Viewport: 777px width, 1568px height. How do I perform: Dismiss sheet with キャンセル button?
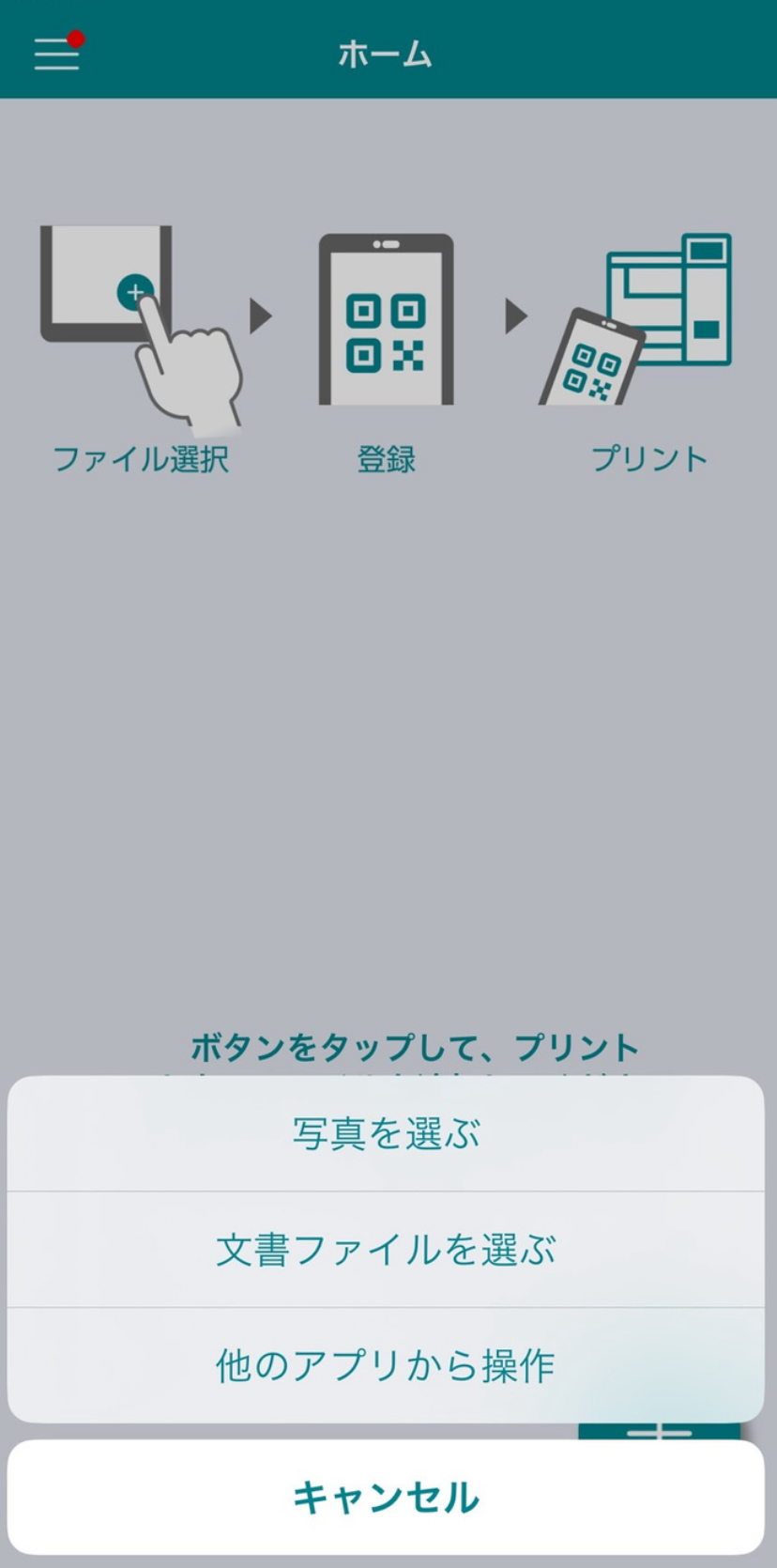(386, 1497)
